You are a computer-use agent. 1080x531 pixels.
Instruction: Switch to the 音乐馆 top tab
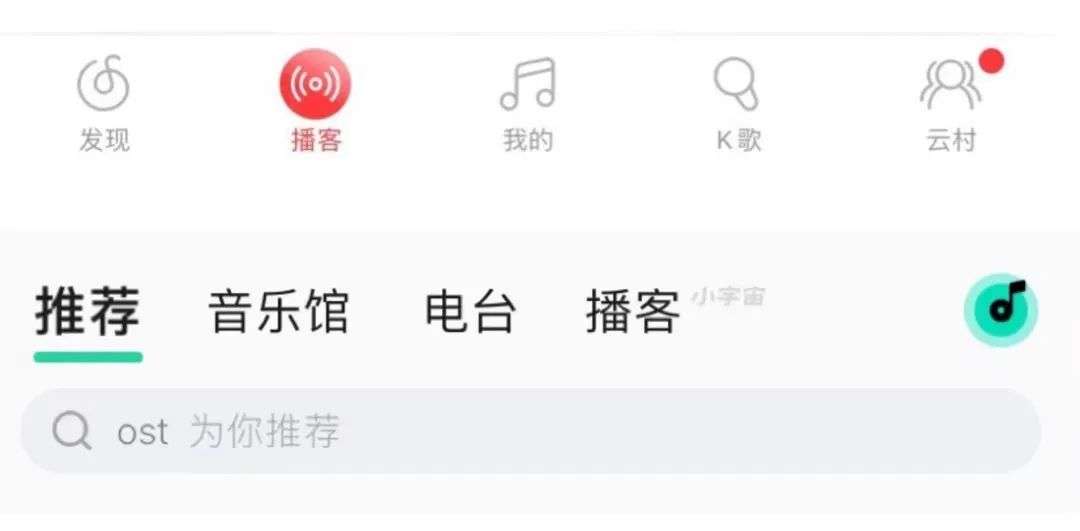278,313
